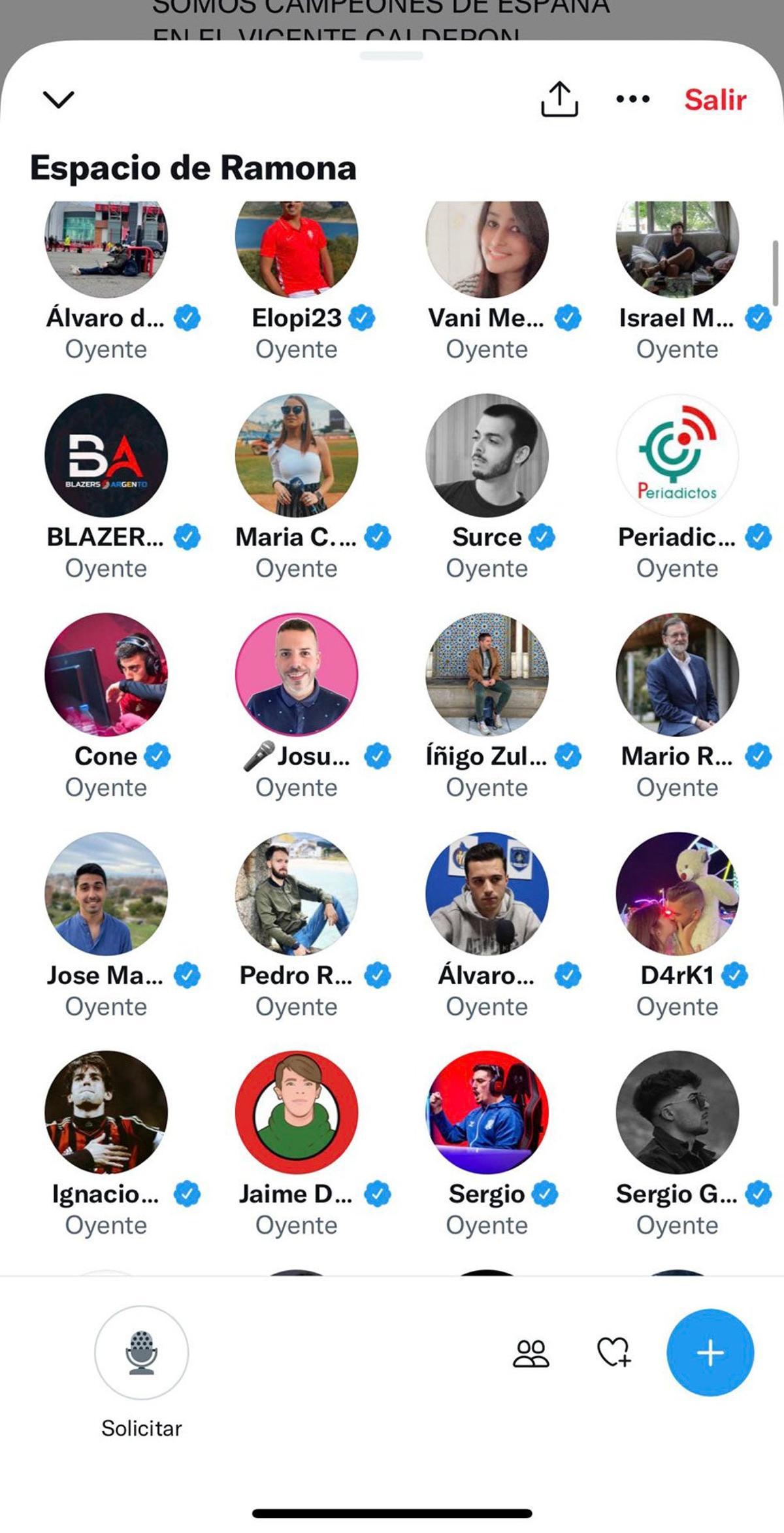Select listener Cone

(106, 674)
